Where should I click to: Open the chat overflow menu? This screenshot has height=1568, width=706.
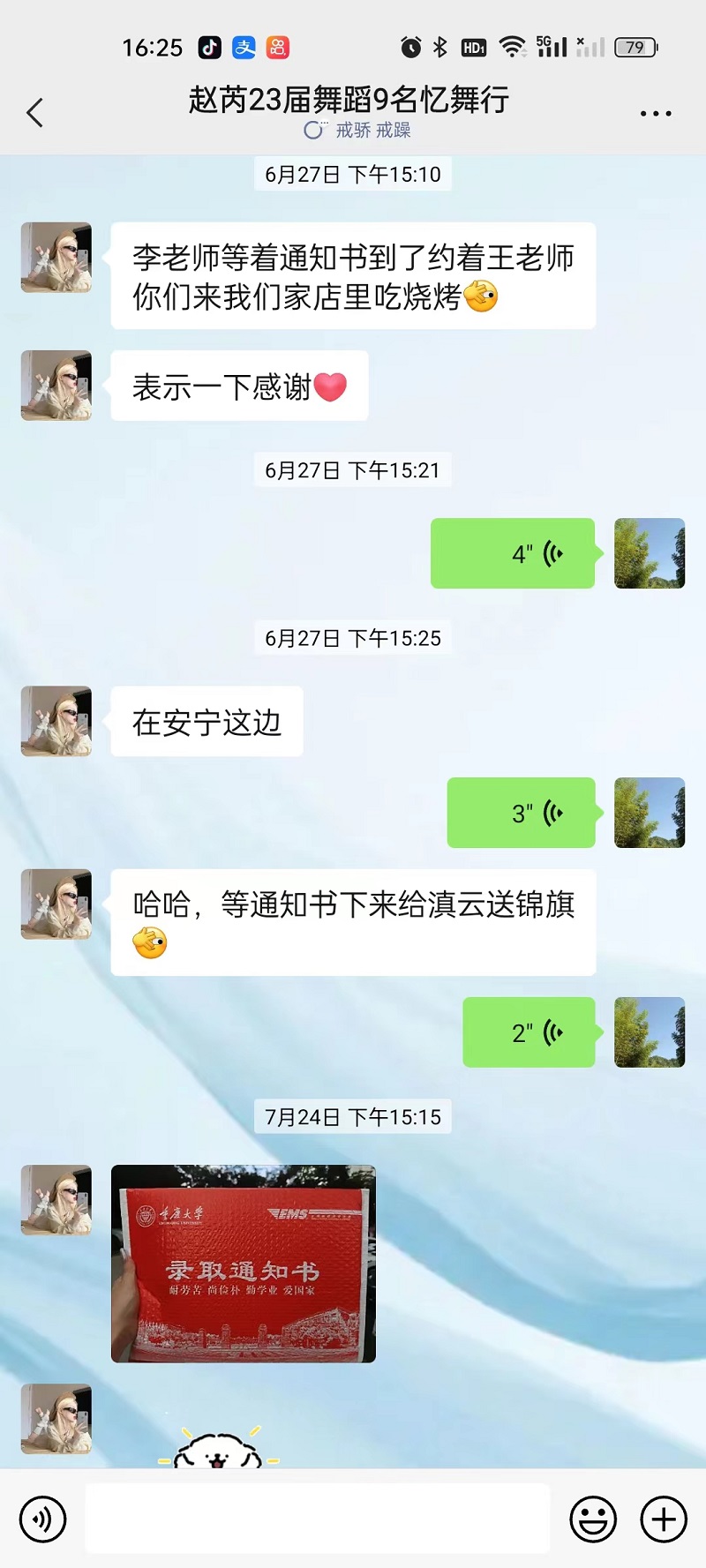[655, 114]
